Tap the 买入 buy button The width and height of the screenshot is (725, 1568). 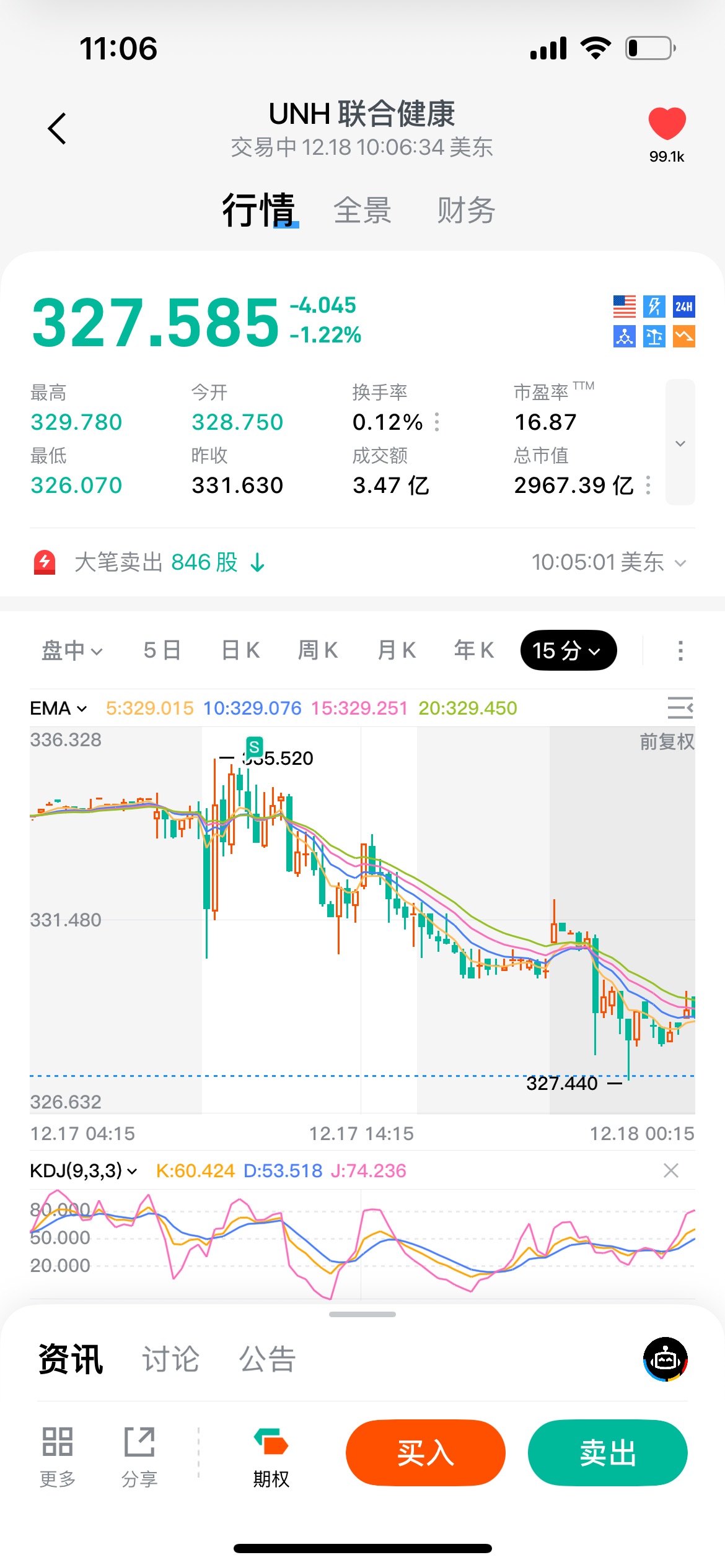coord(425,1452)
